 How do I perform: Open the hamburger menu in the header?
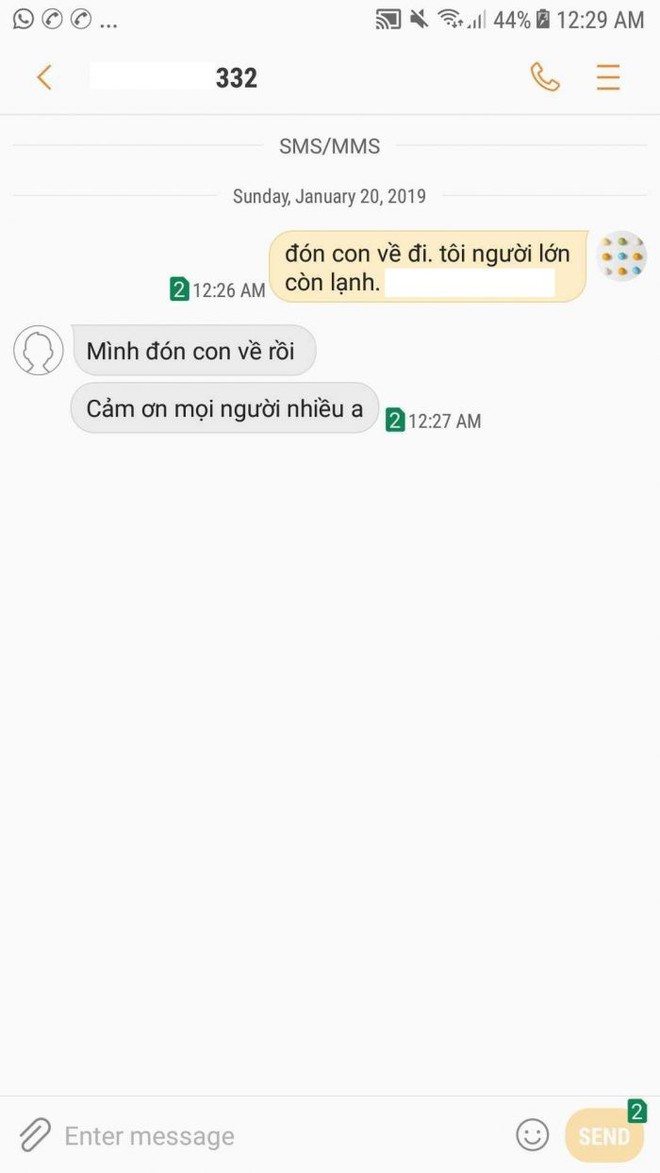608,77
